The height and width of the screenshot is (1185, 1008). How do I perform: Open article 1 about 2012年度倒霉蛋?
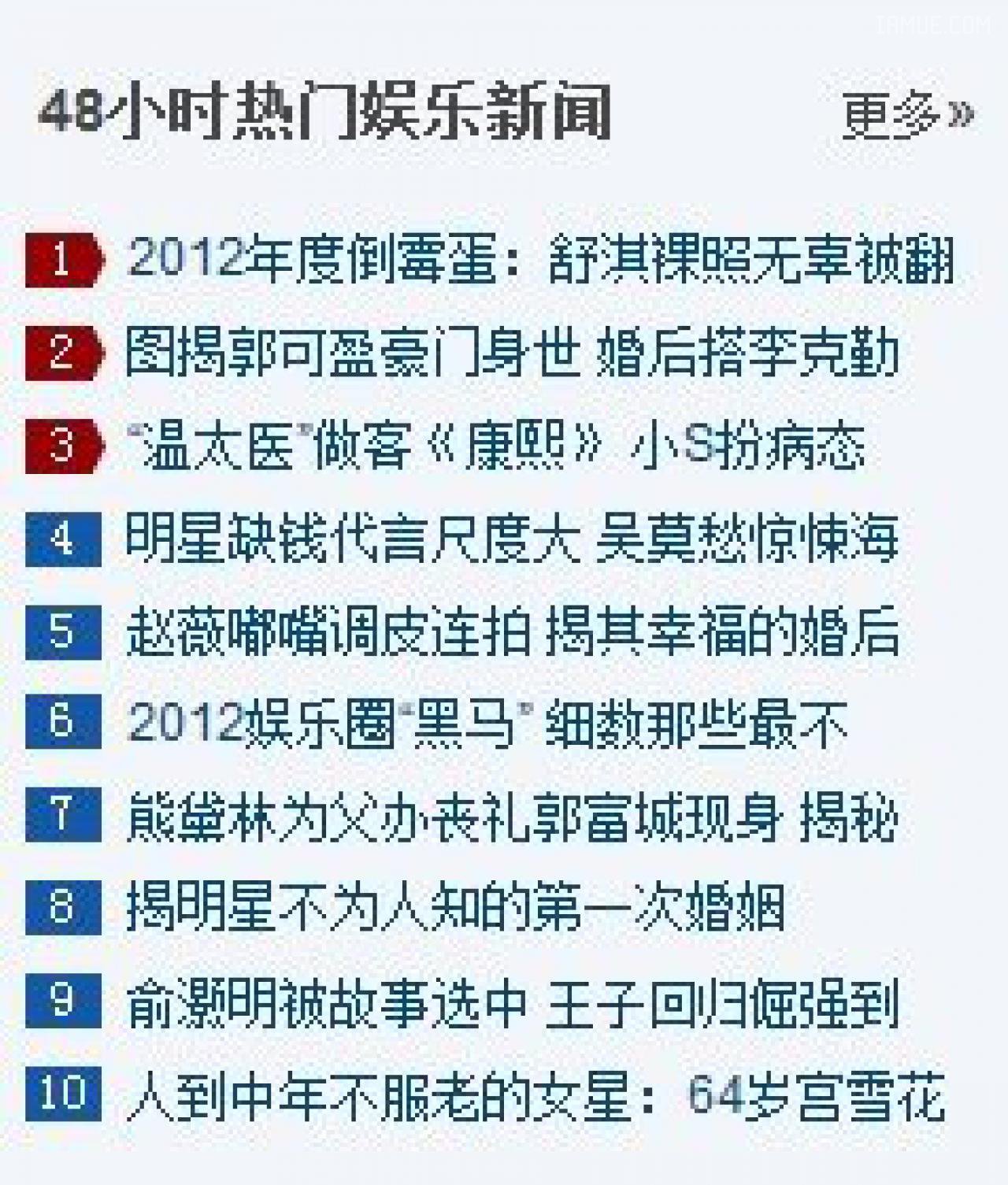click(x=540, y=259)
